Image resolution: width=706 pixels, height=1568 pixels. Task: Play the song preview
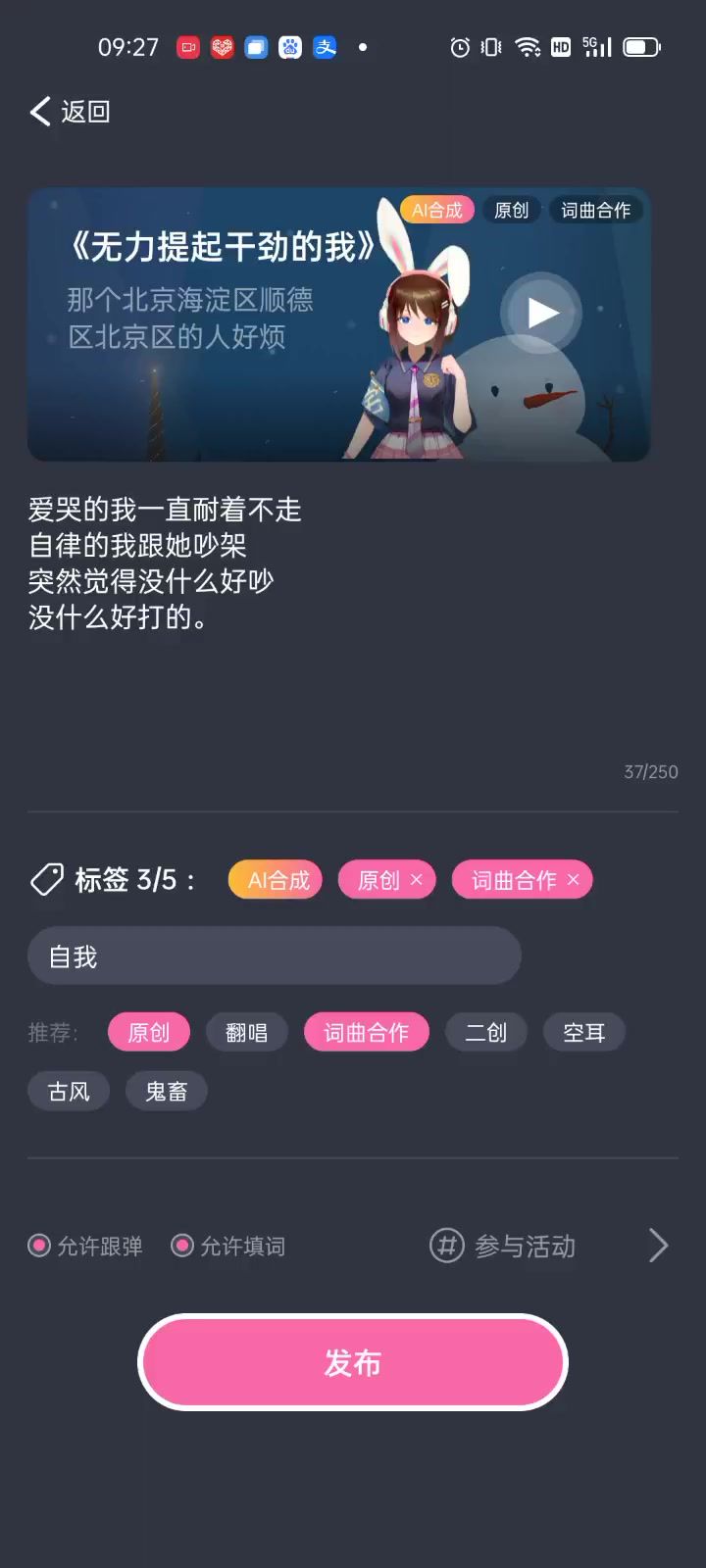(x=542, y=313)
